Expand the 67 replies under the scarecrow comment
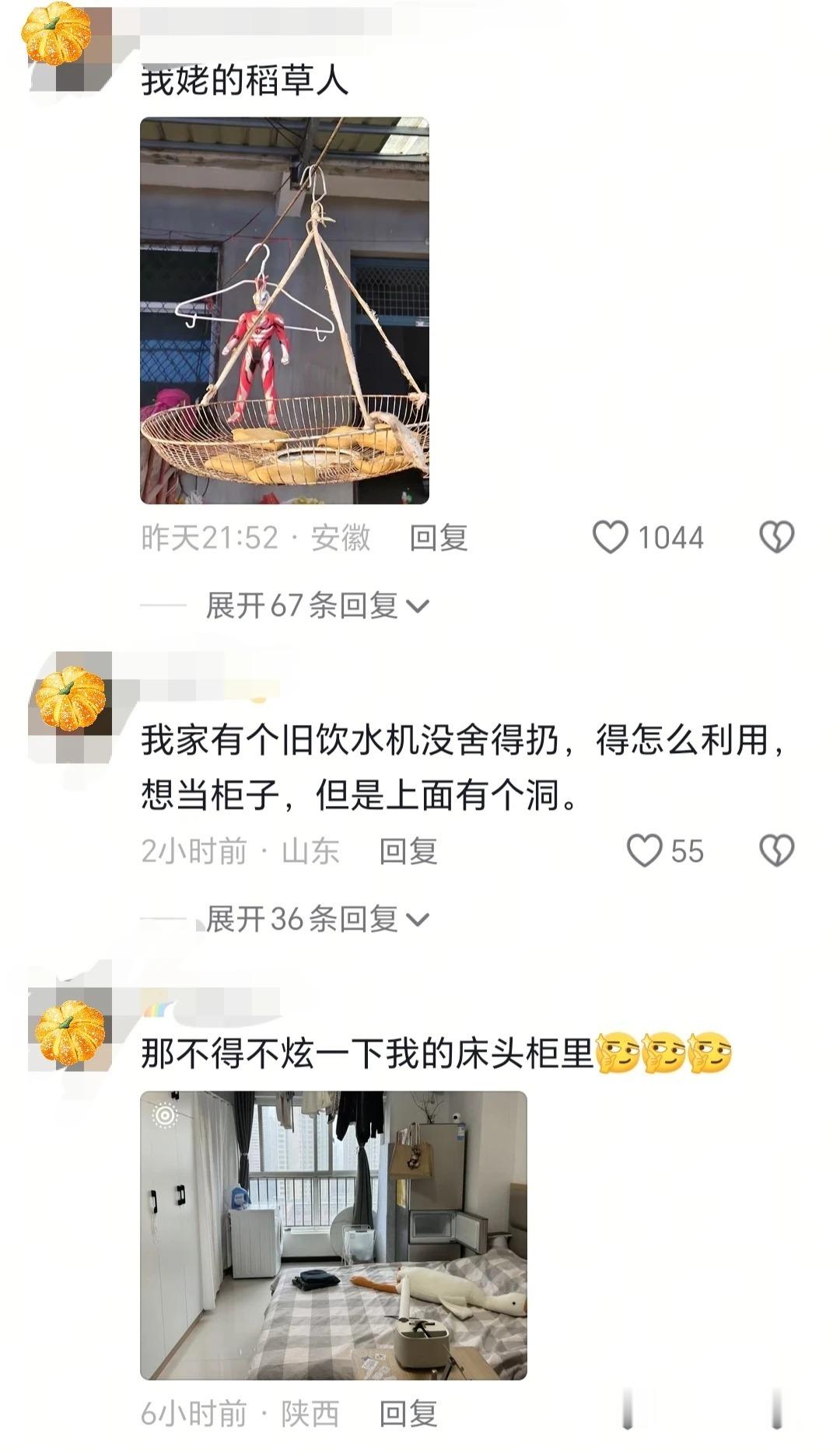Screen dimensions: 840x1454 tap(317, 605)
